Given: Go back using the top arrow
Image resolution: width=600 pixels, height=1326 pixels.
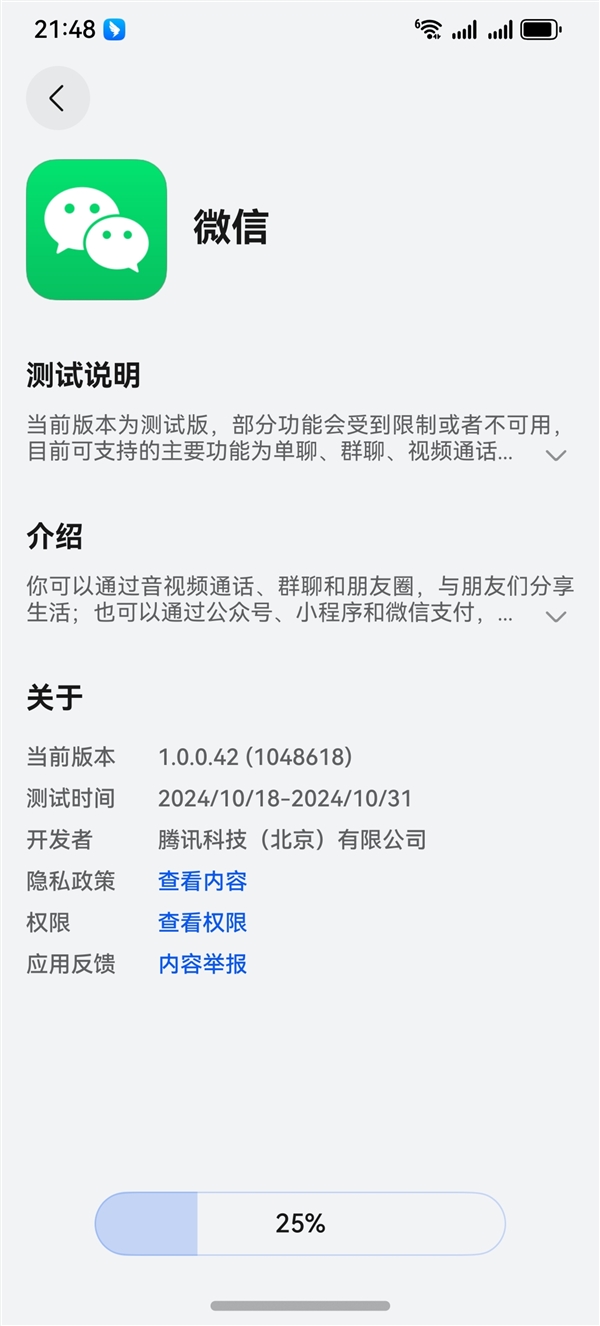Looking at the screenshot, I should 57,98.
